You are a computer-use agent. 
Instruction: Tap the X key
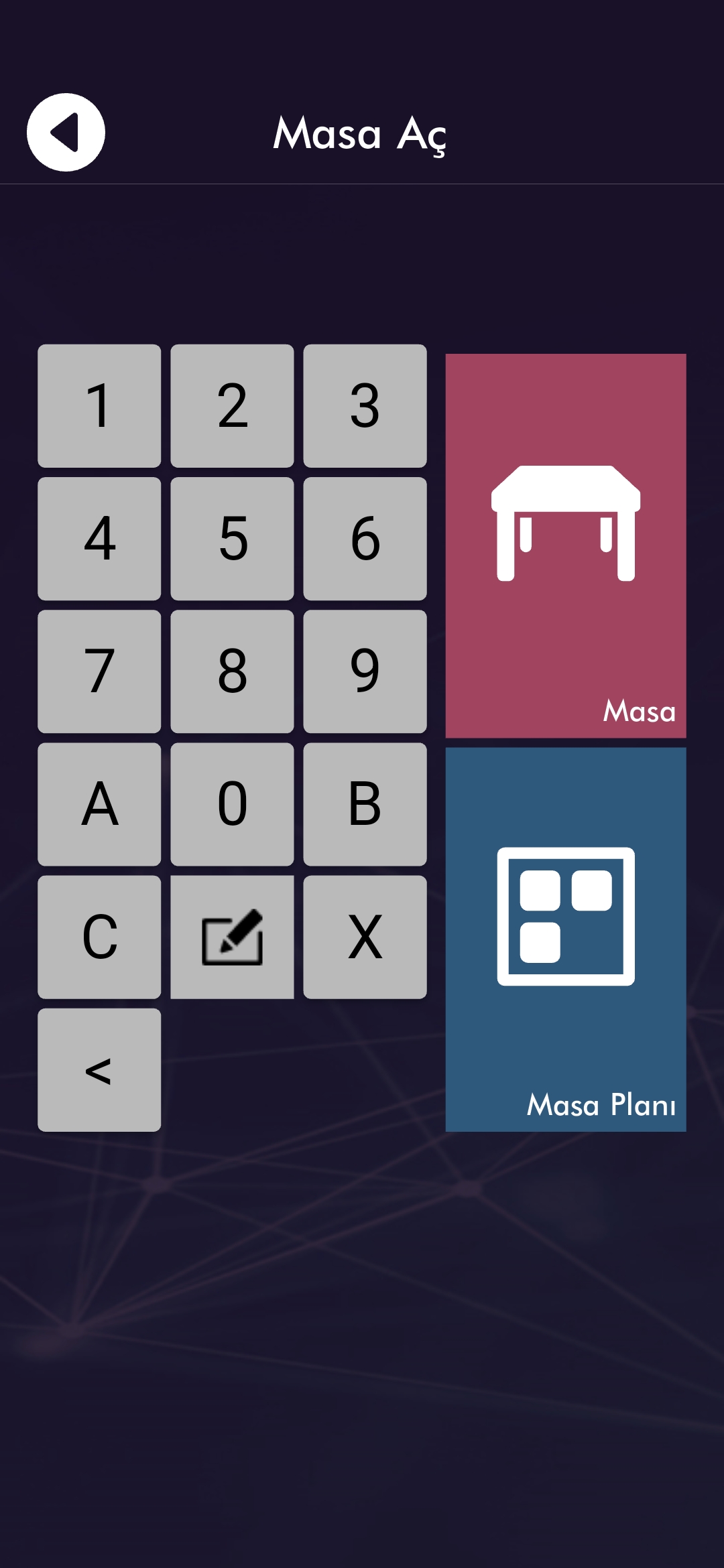[365, 936]
